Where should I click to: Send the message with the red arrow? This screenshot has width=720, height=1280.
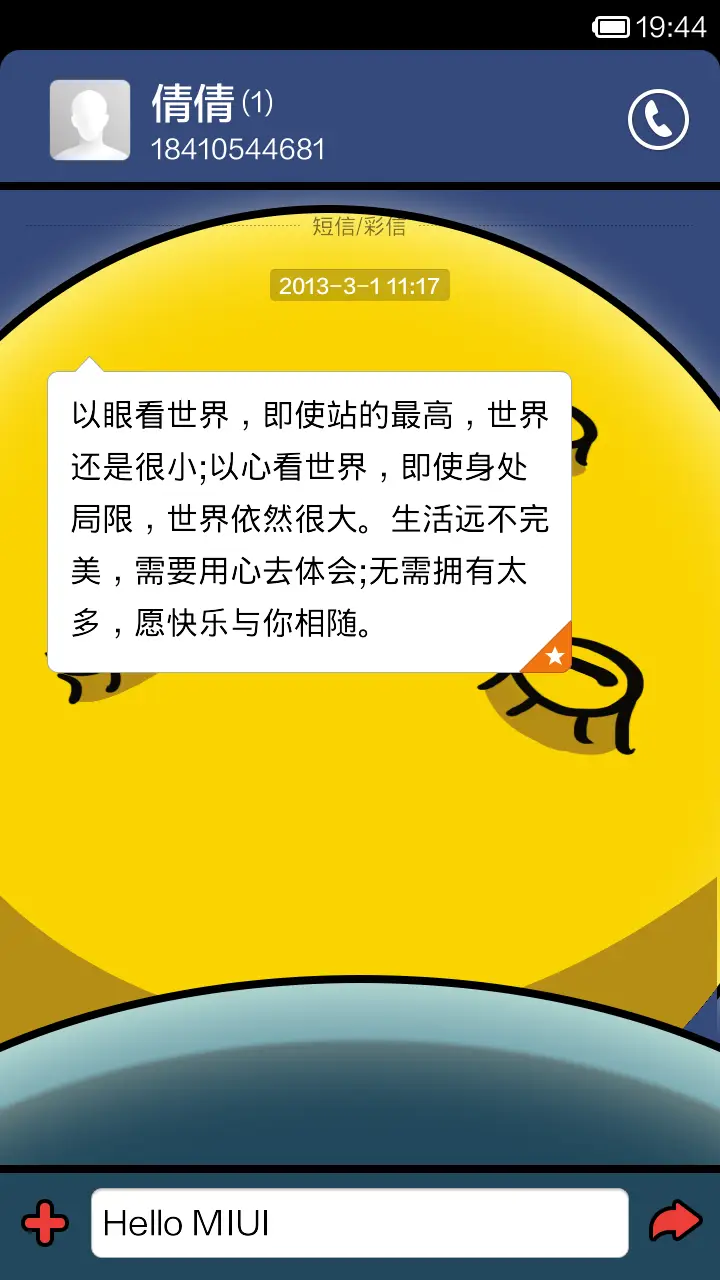(676, 1222)
